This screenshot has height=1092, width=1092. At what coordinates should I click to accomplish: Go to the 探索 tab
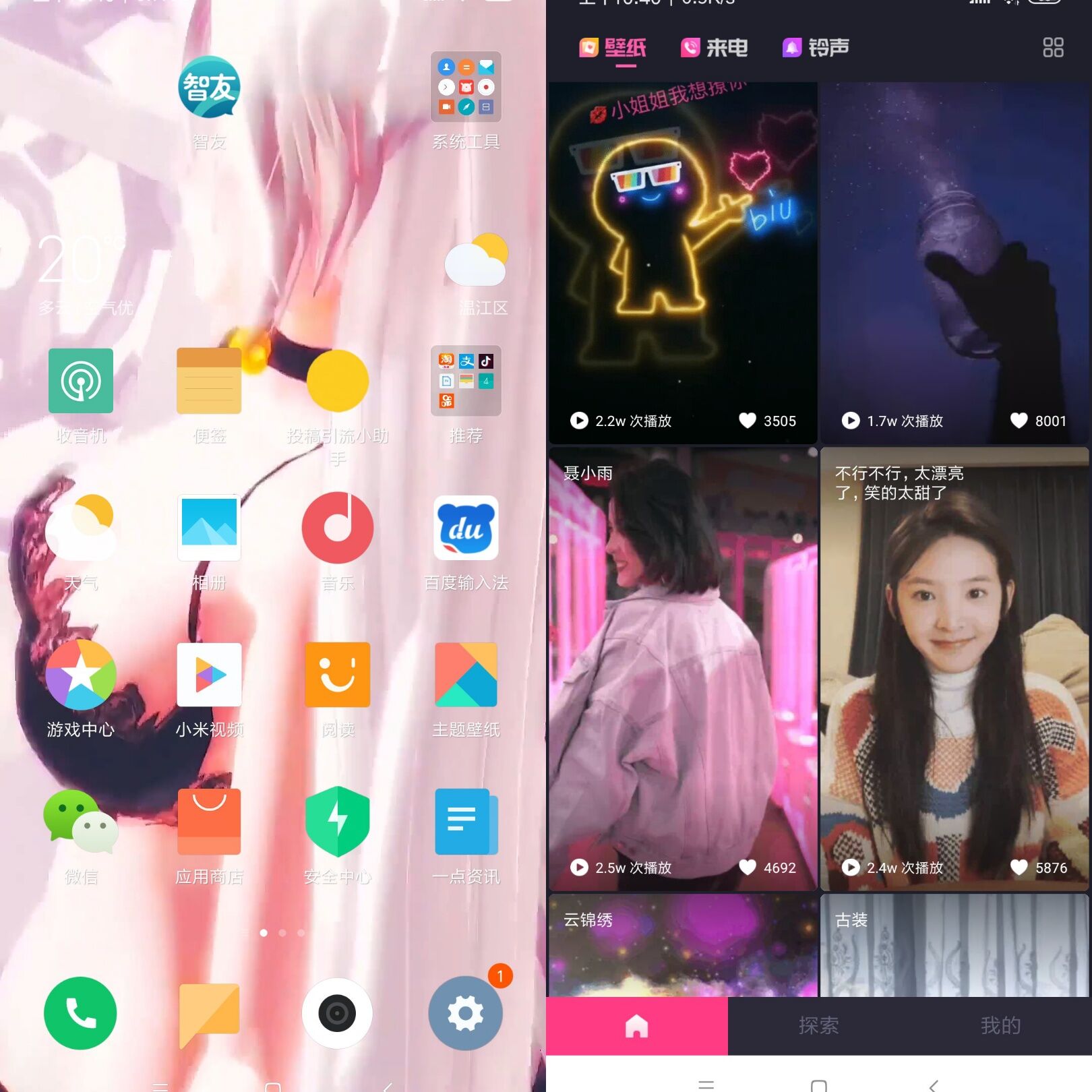[x=818, y=1025]
